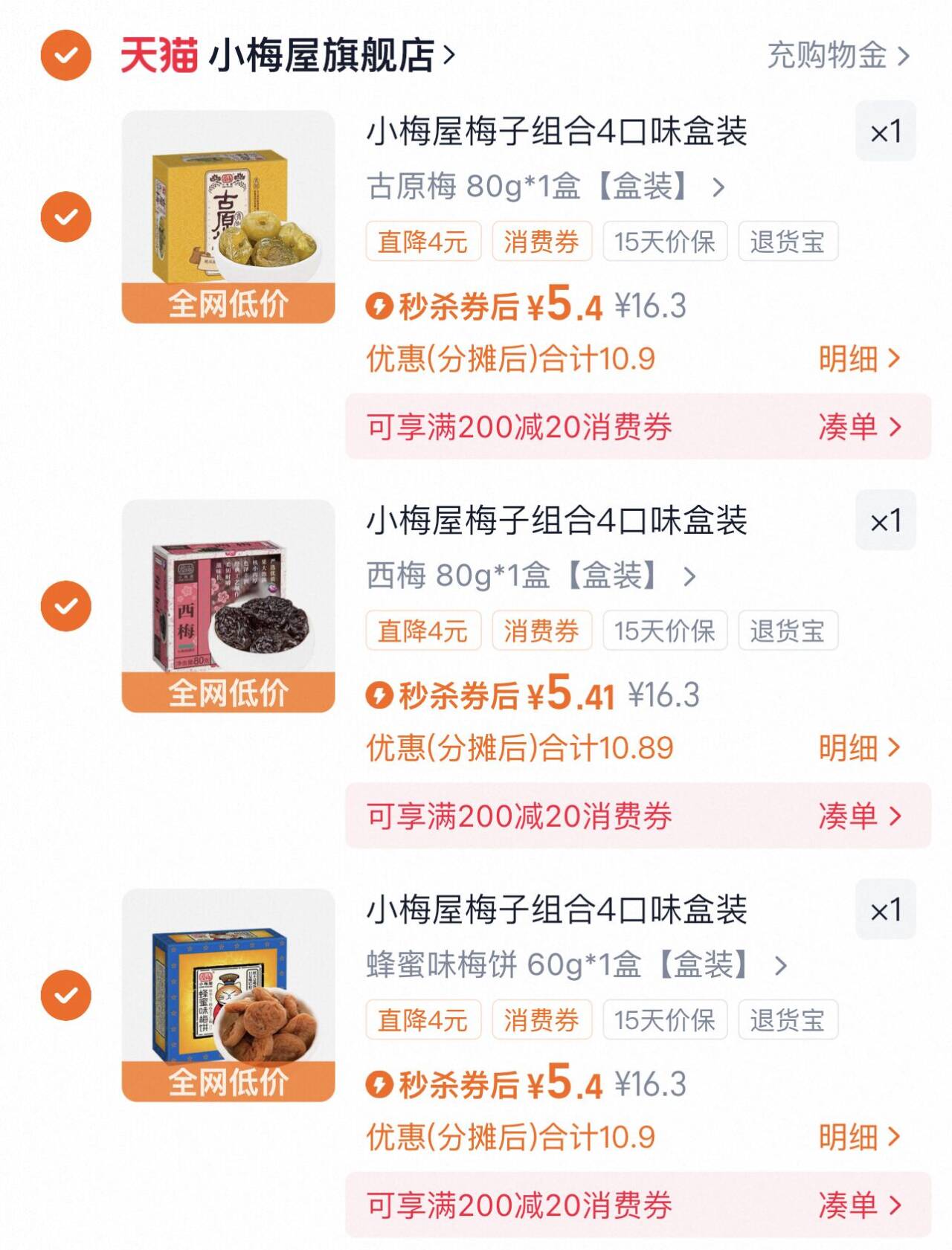
Task: Click the lightning seckill icon on 古原梅 item
Action: 382,306
